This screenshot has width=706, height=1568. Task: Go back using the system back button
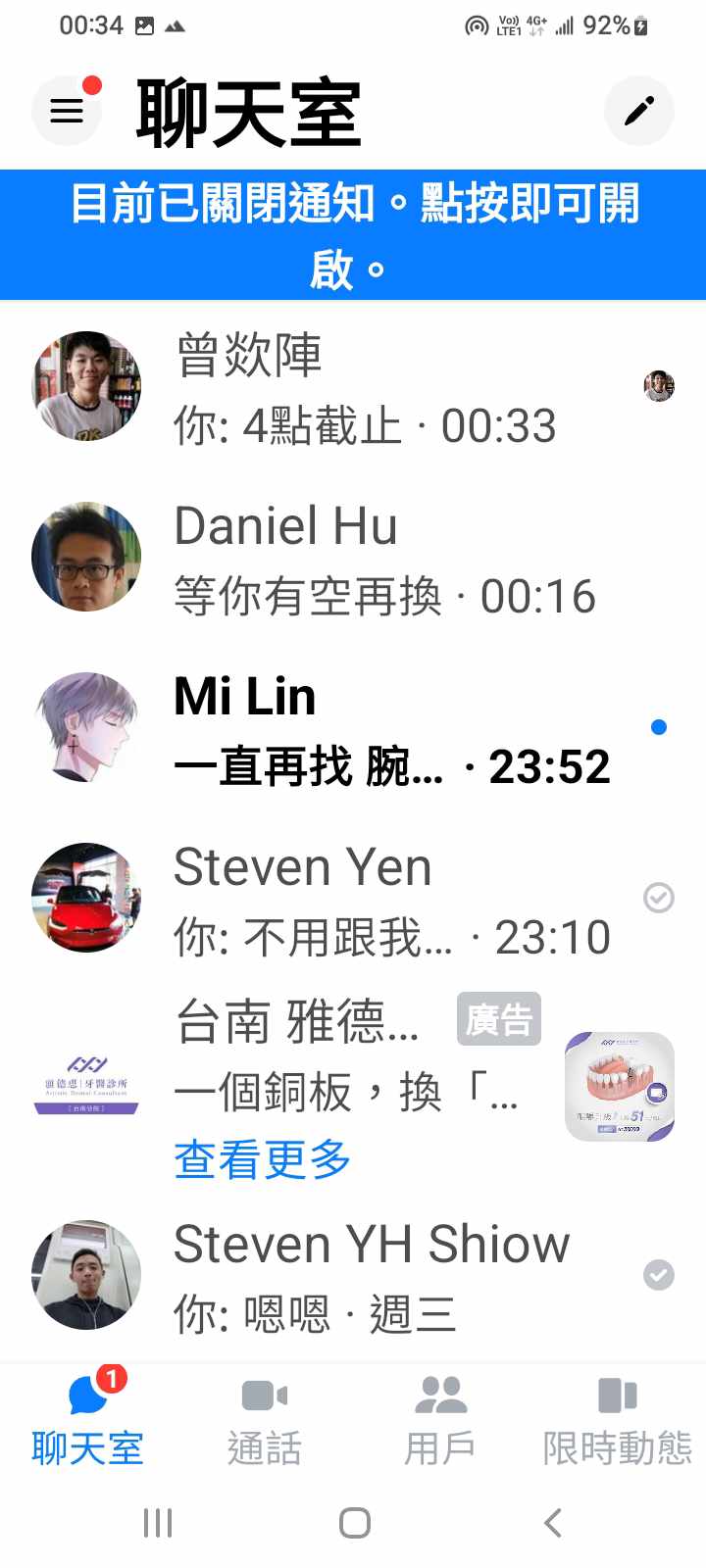pos(553,1523)
